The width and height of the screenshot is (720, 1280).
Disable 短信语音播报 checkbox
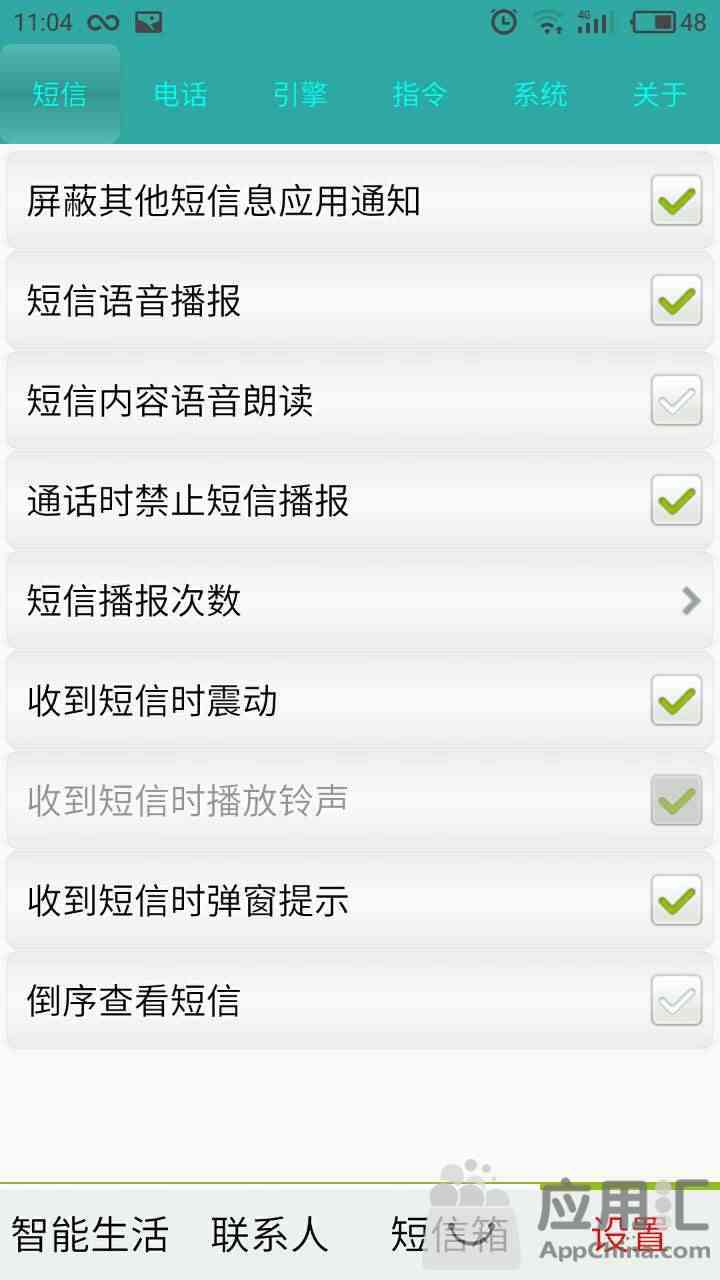tap(676, 301)
